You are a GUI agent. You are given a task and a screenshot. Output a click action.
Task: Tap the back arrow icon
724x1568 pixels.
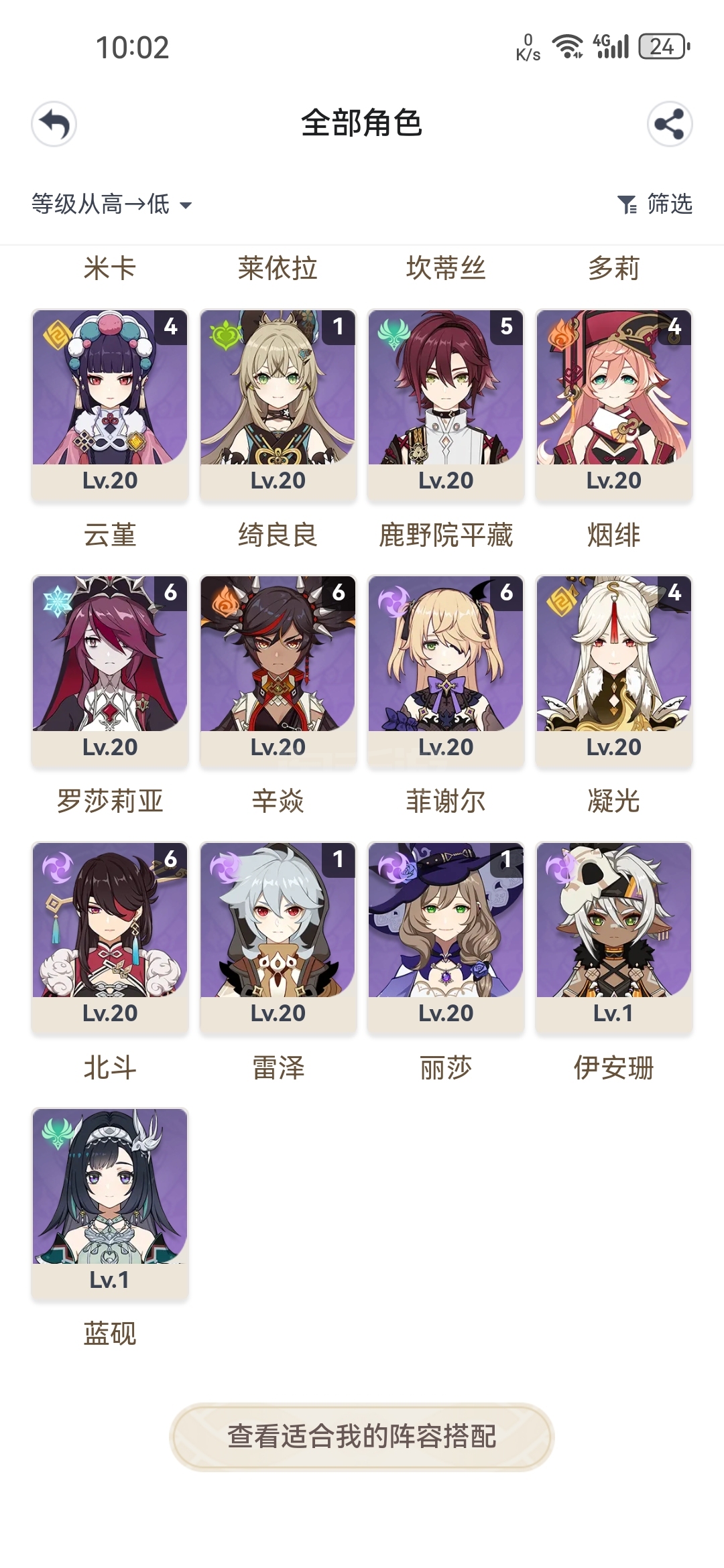pyautogui.click(x=54, y=124)
